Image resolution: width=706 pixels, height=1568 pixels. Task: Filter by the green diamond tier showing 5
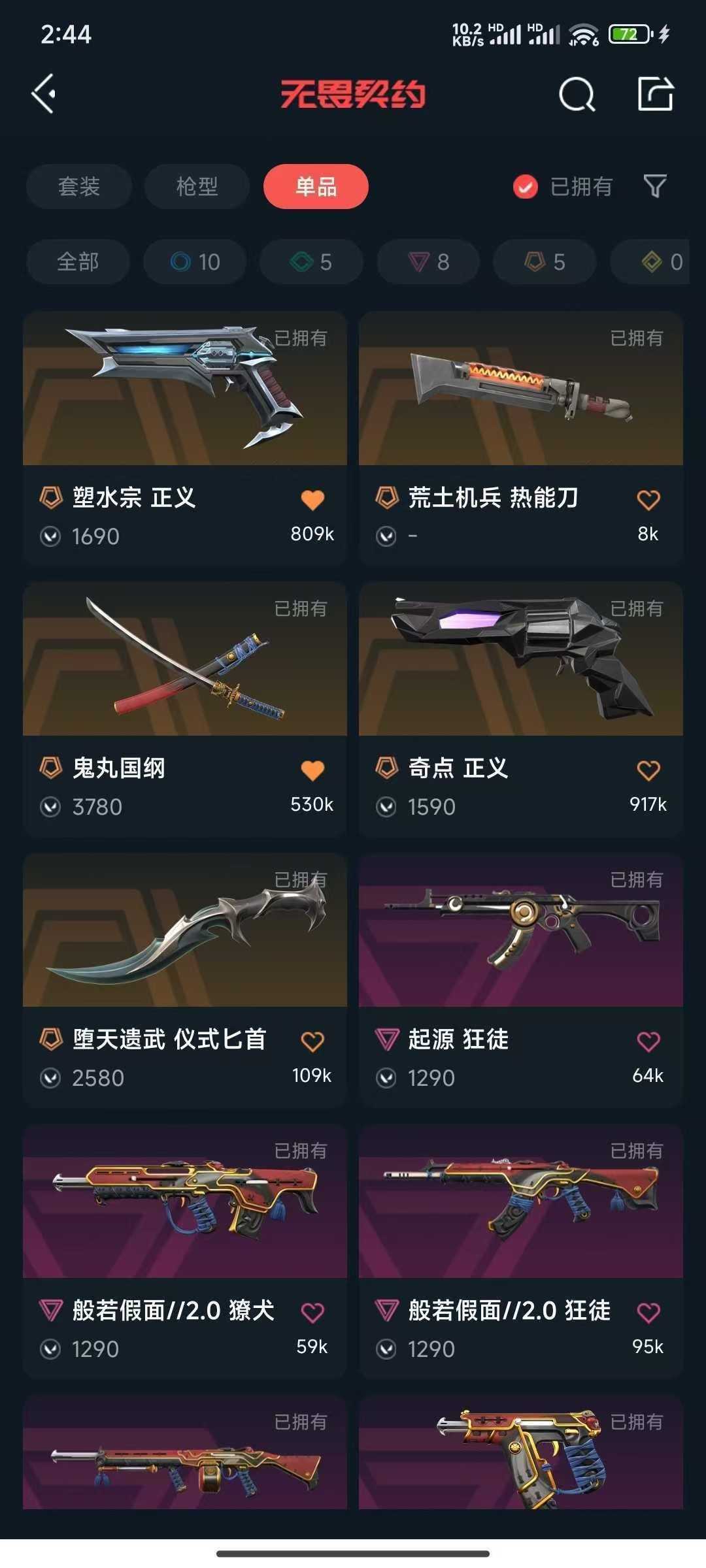(311, 262)
